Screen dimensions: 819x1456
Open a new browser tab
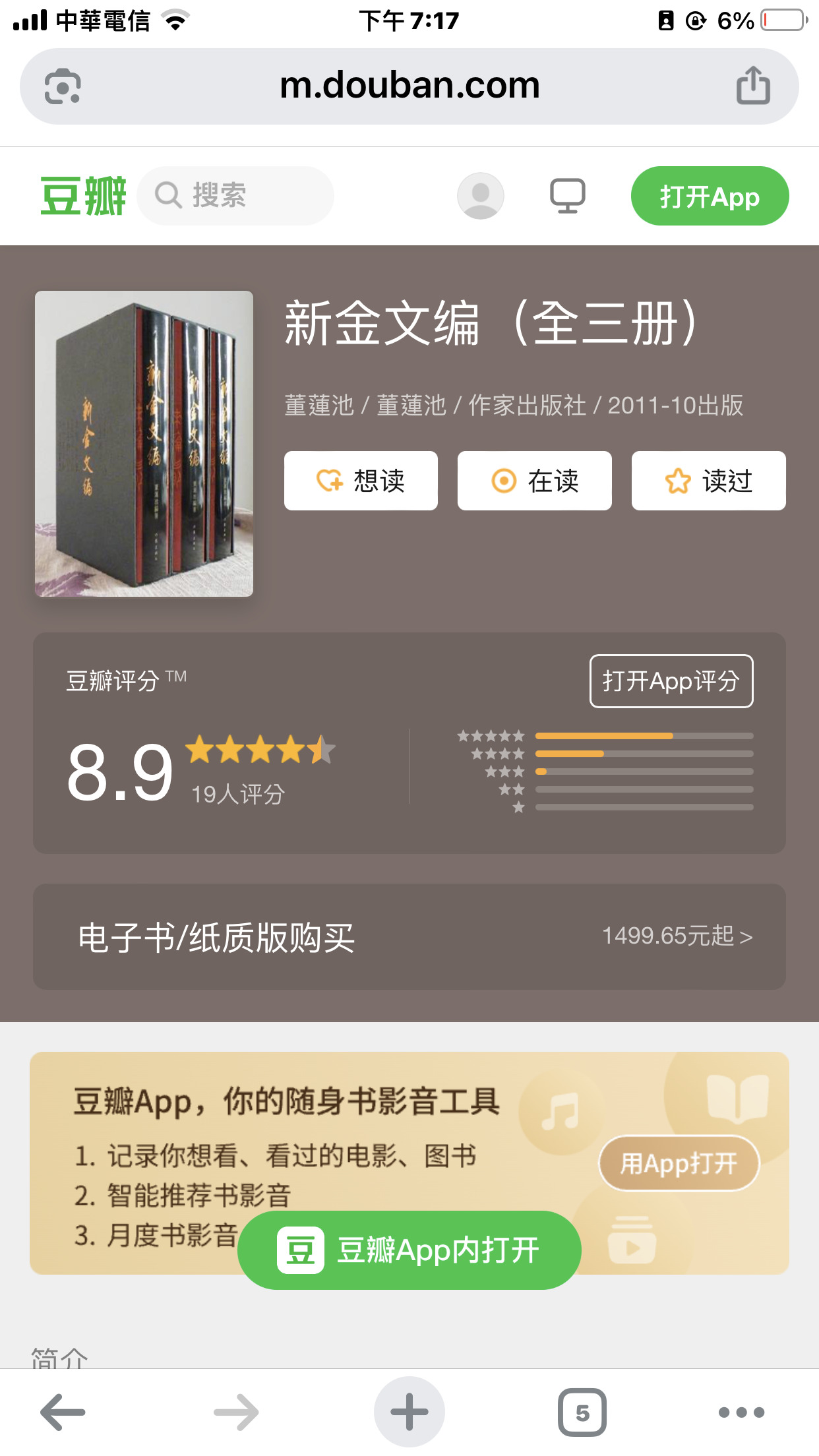(x=409, y=1412)
